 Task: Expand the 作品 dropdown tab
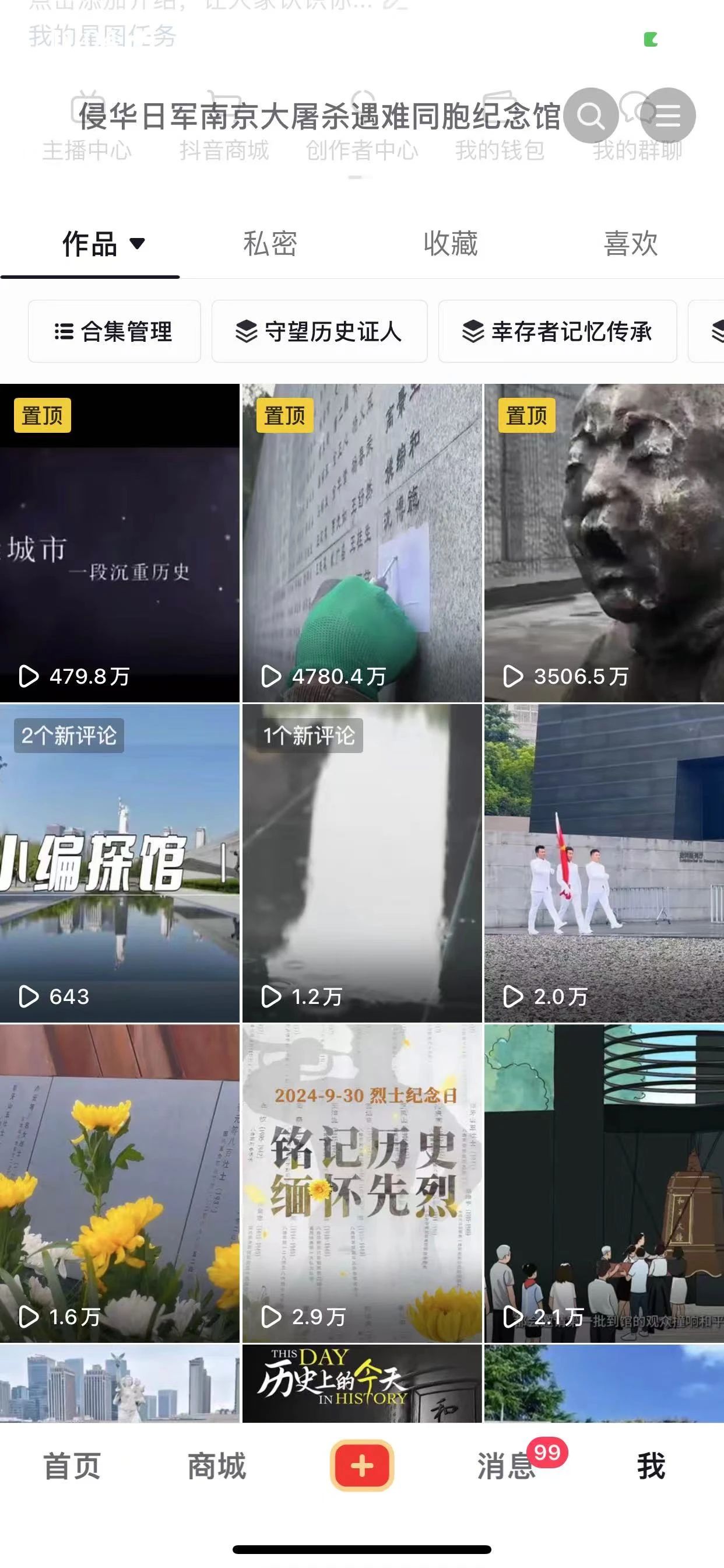point(103,244)
